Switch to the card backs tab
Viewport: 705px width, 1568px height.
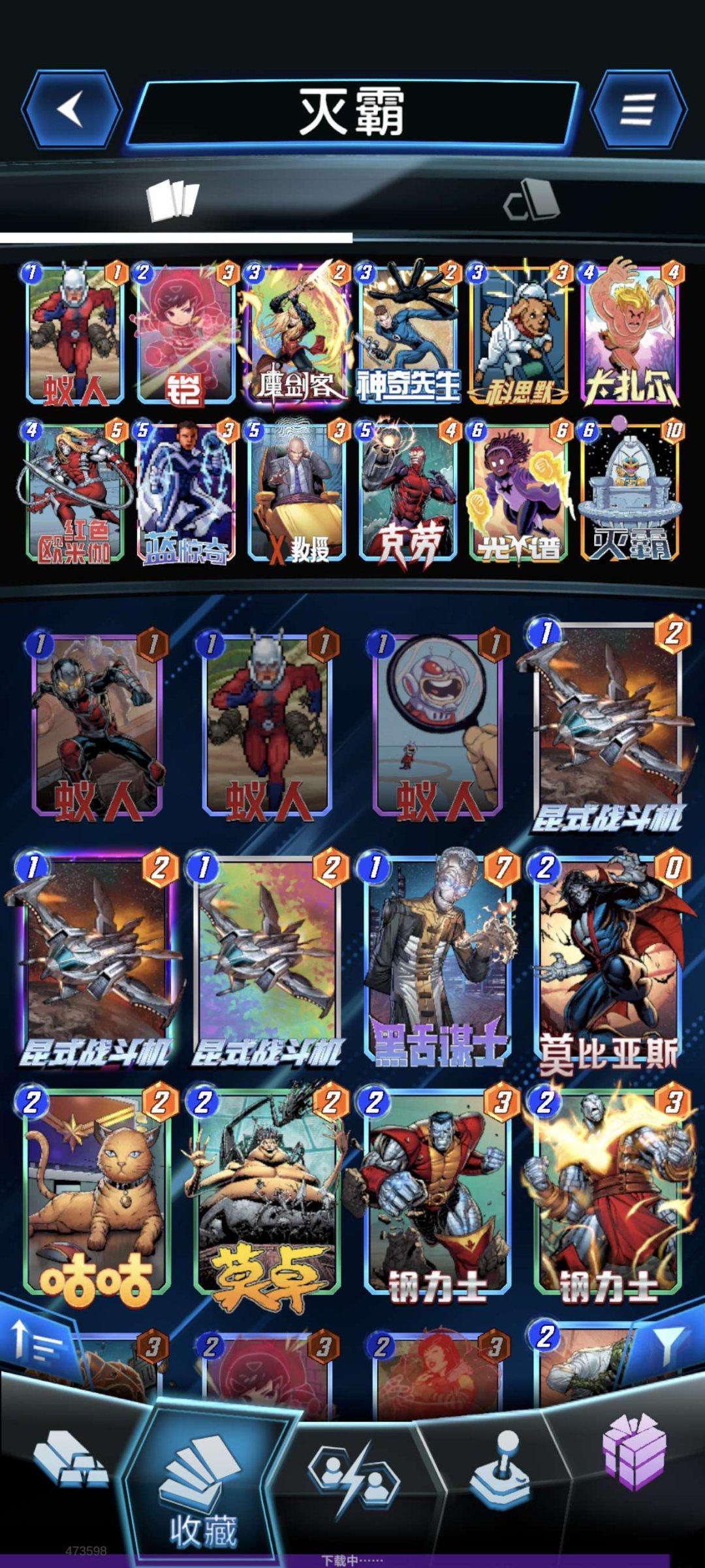531,200
